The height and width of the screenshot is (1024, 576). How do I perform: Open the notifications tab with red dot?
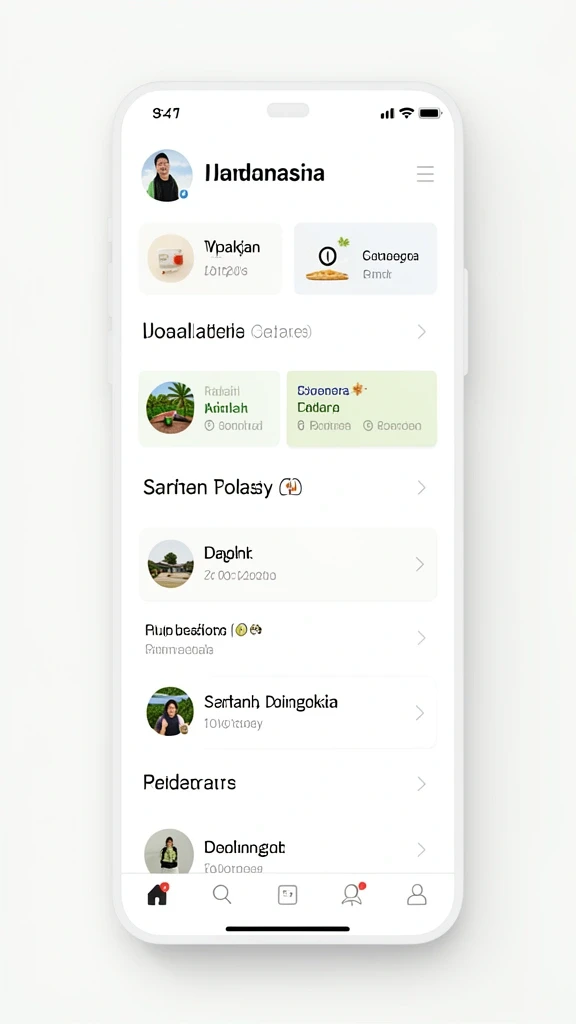(x=353, y=894)
